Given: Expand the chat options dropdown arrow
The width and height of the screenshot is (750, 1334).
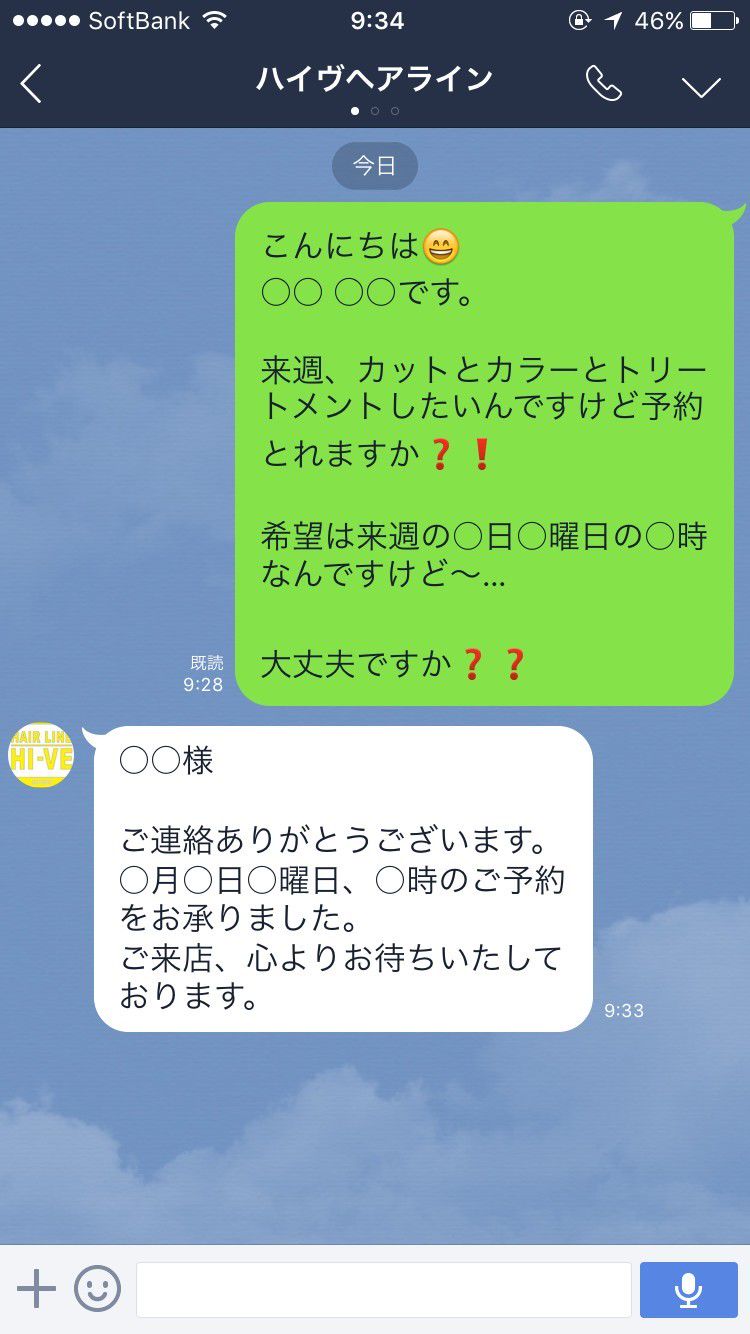Looking at the screenshot, I should 701,86.
